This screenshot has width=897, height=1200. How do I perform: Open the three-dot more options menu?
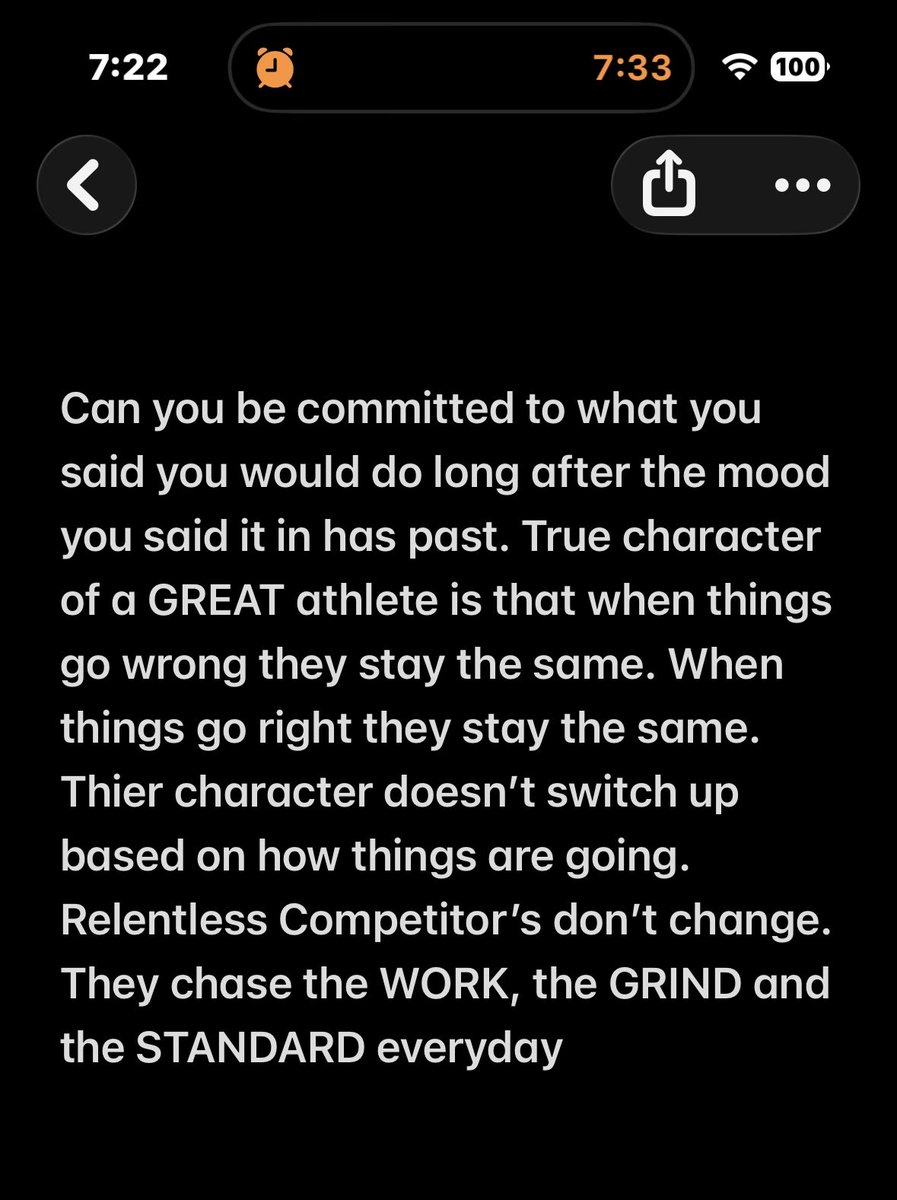[802, 186]
